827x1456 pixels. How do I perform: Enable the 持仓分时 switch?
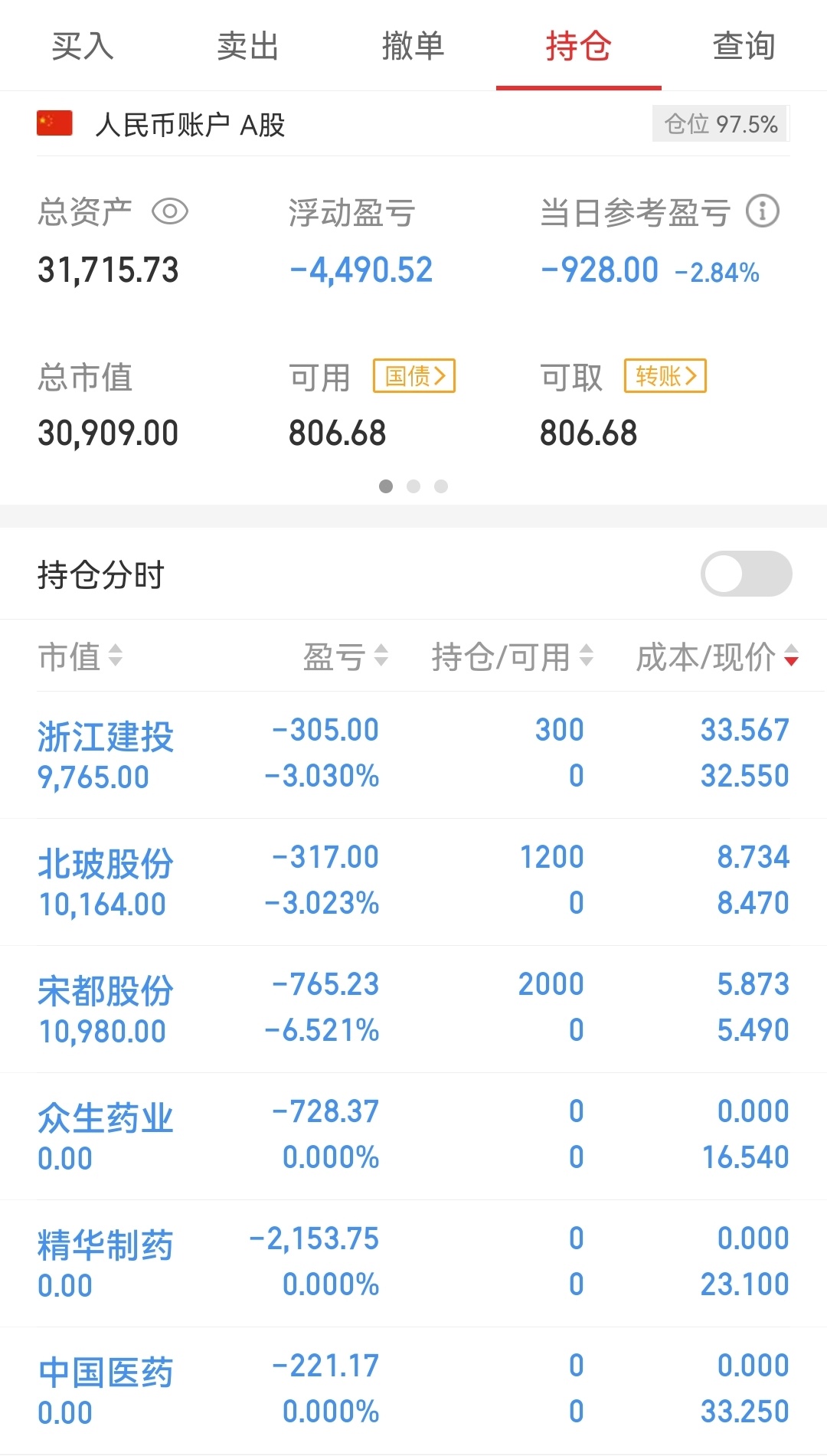[x=747, y=574]
